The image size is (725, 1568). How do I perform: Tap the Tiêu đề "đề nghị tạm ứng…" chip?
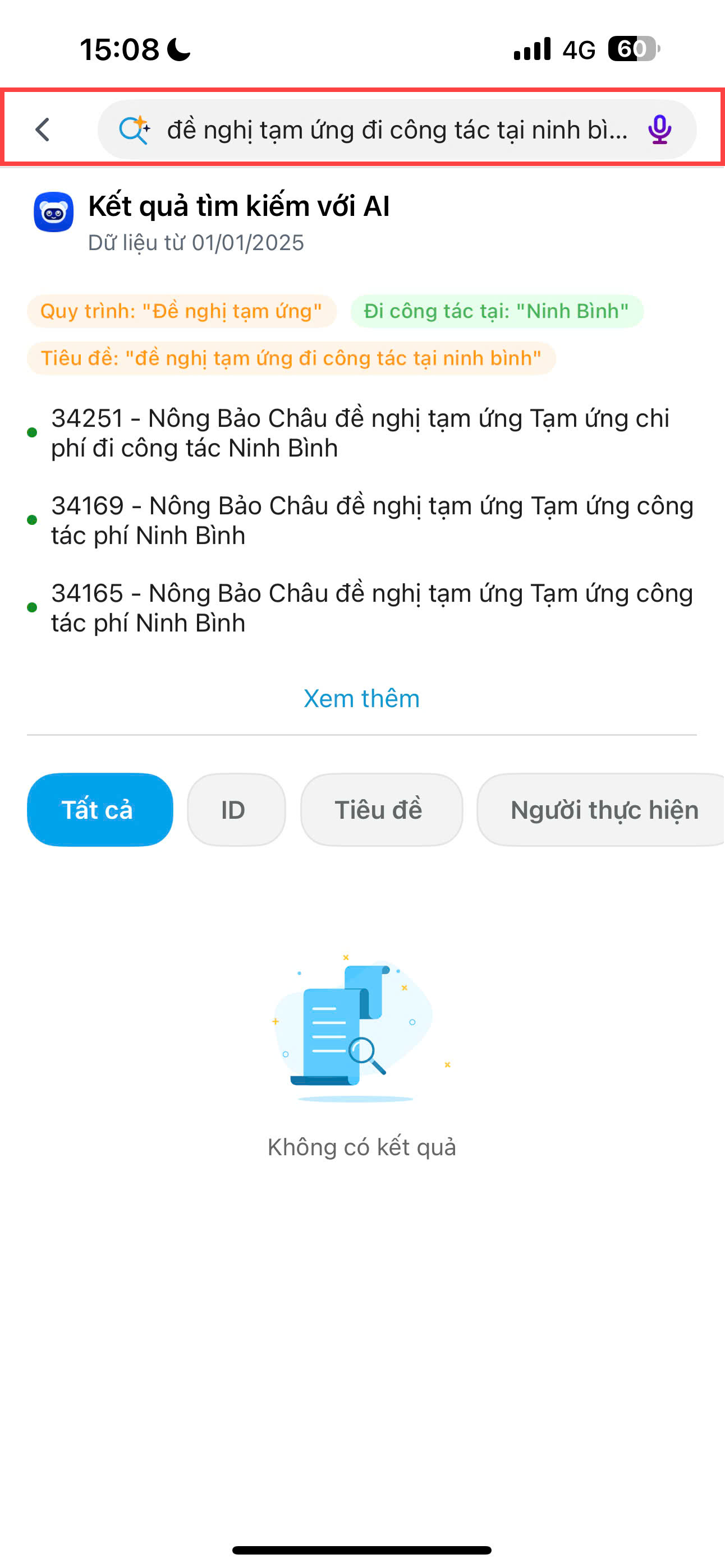(x=291, y=358)
